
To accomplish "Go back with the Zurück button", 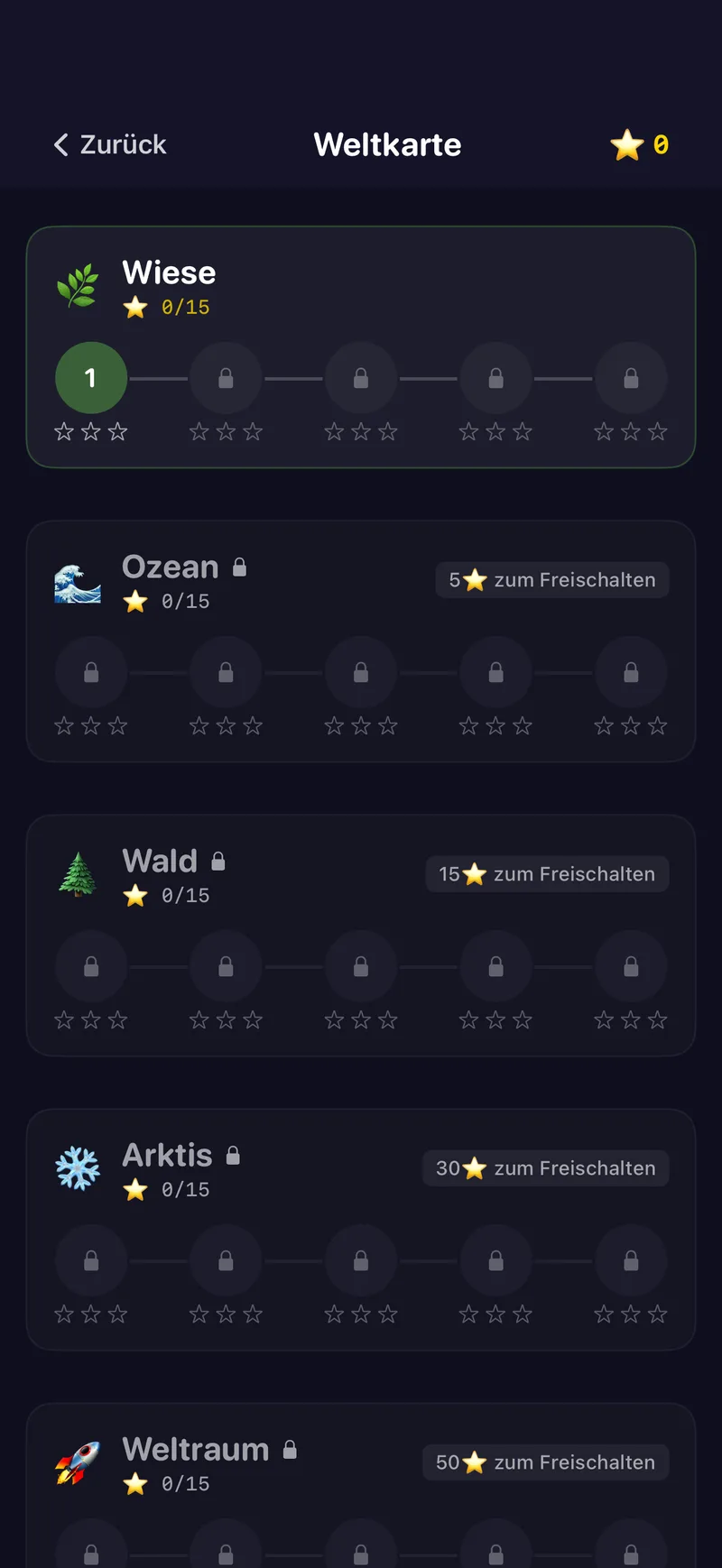I will 110,144.
